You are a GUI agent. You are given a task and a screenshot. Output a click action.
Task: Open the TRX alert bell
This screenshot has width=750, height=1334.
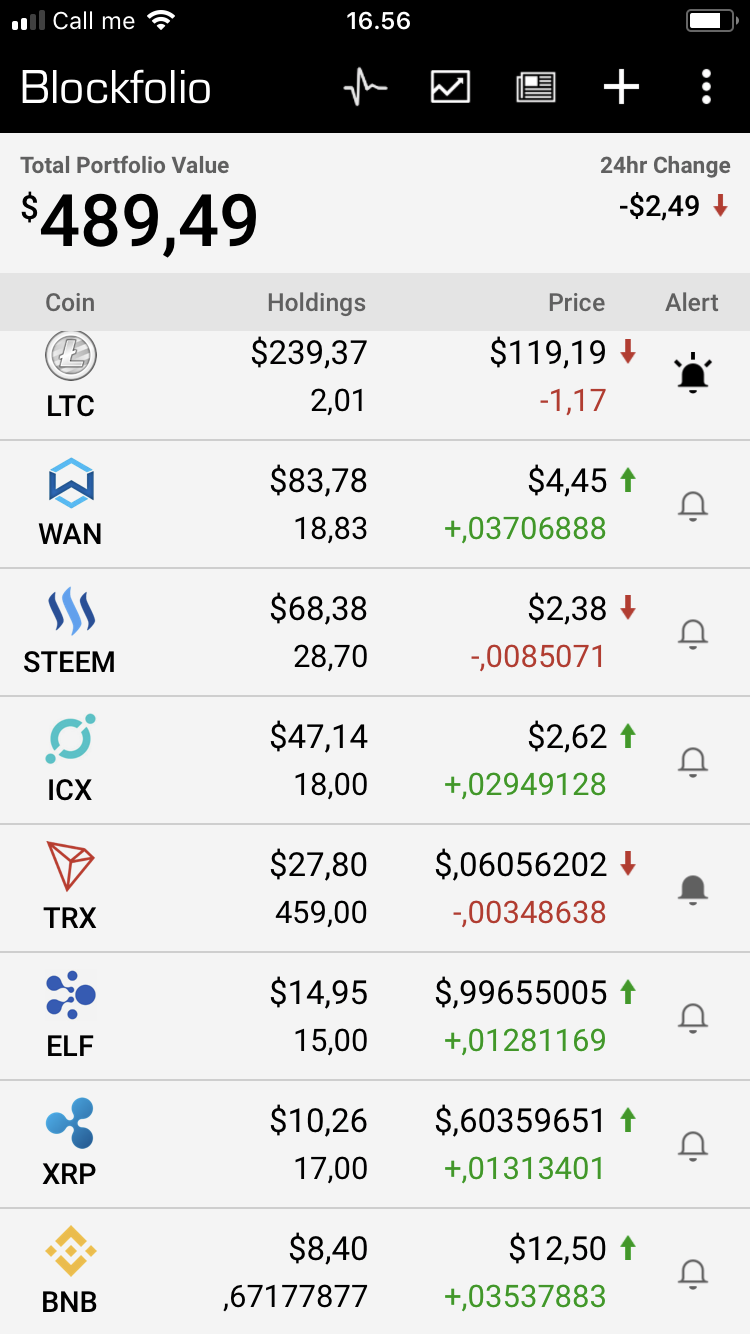(692, 888)
